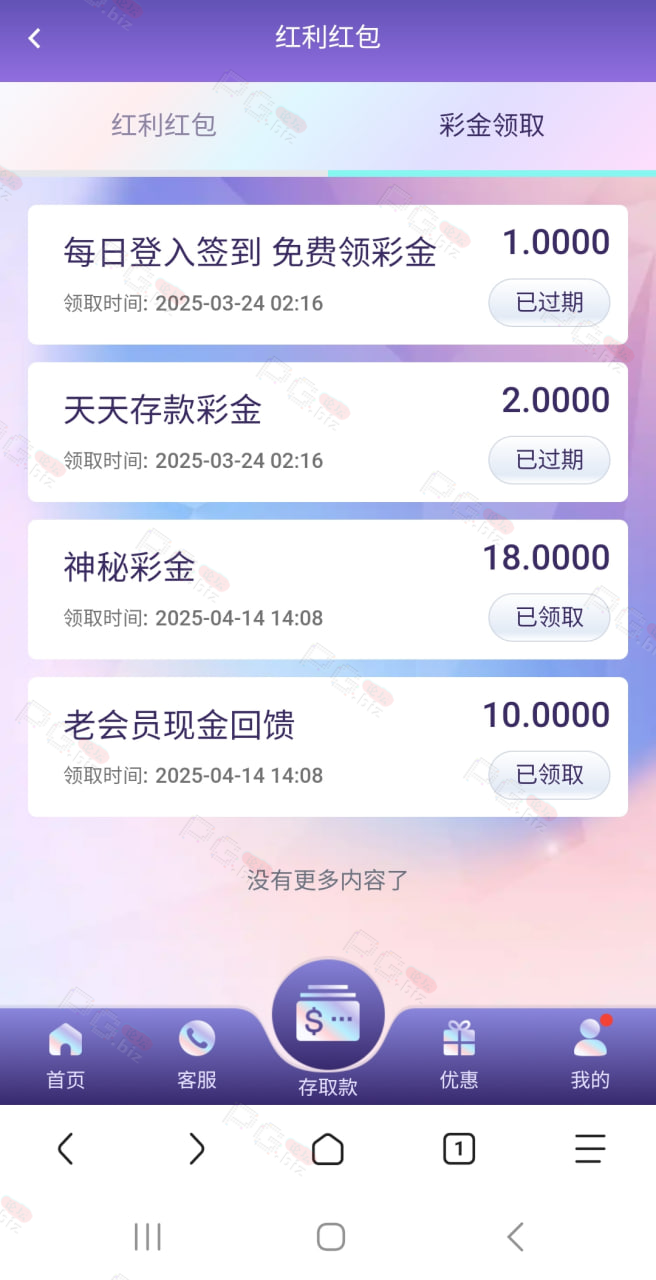The image size is (656, 1280).
Task: Tap 已过期 on 每日登入签到 bonus
Action: point(549,303)
